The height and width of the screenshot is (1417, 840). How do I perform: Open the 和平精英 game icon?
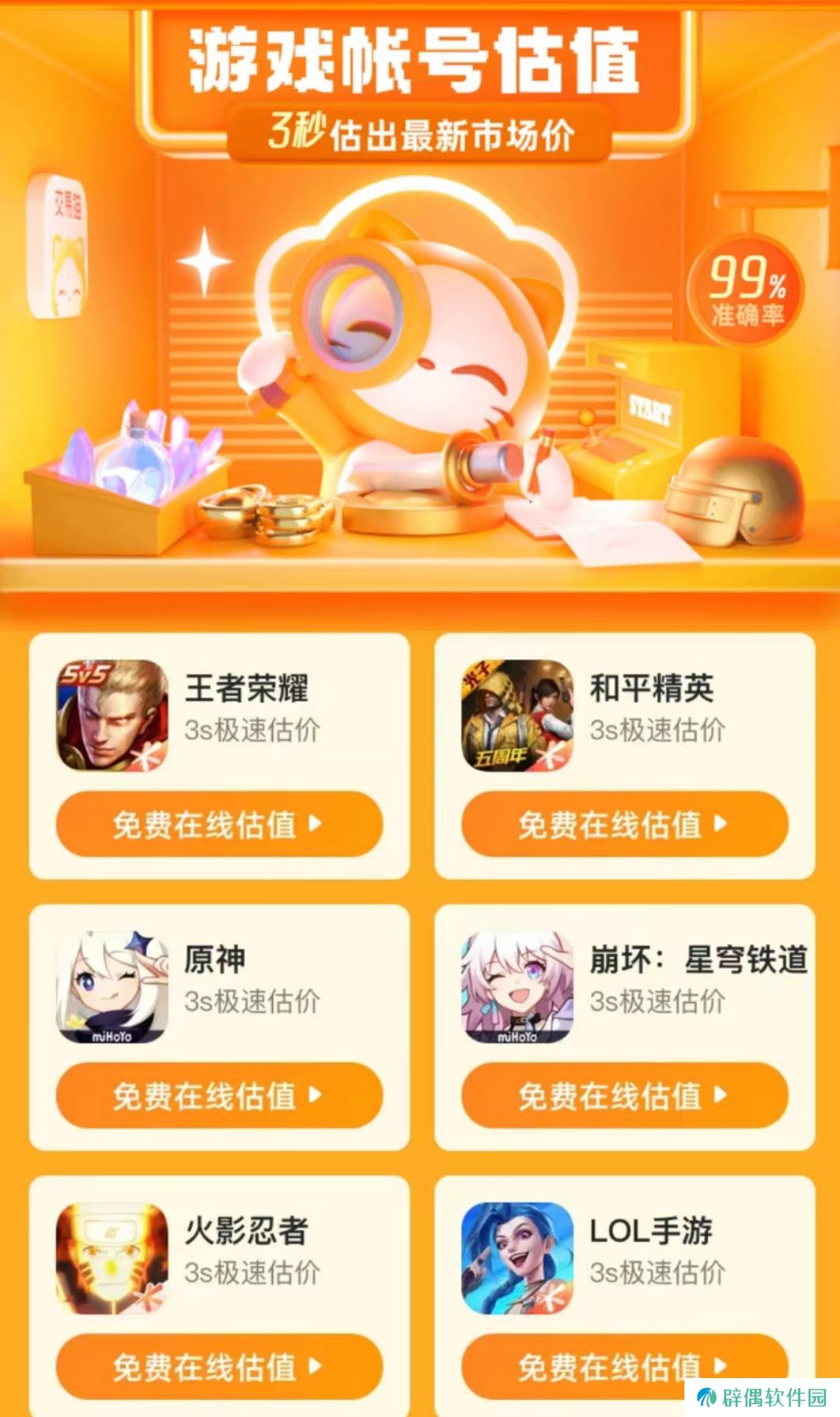(517, 715)
